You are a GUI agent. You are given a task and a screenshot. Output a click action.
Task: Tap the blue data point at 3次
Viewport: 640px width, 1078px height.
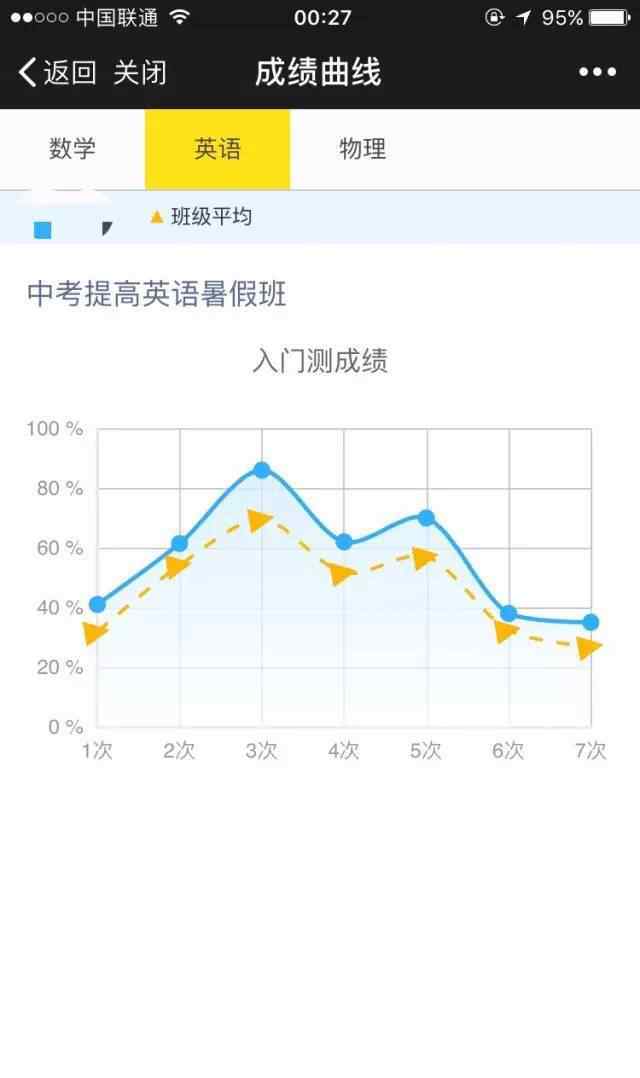coord(261,470)
